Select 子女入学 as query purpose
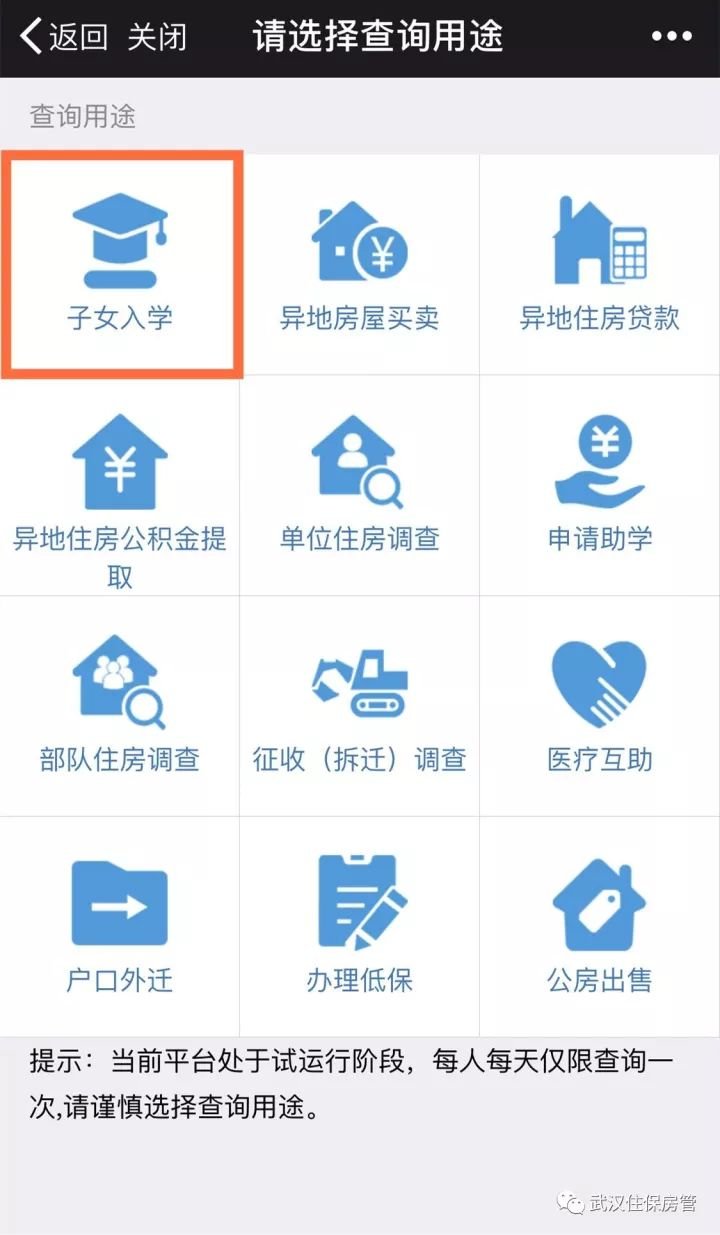The height and width of the screenshot is (1235, 720). point(120,265)
